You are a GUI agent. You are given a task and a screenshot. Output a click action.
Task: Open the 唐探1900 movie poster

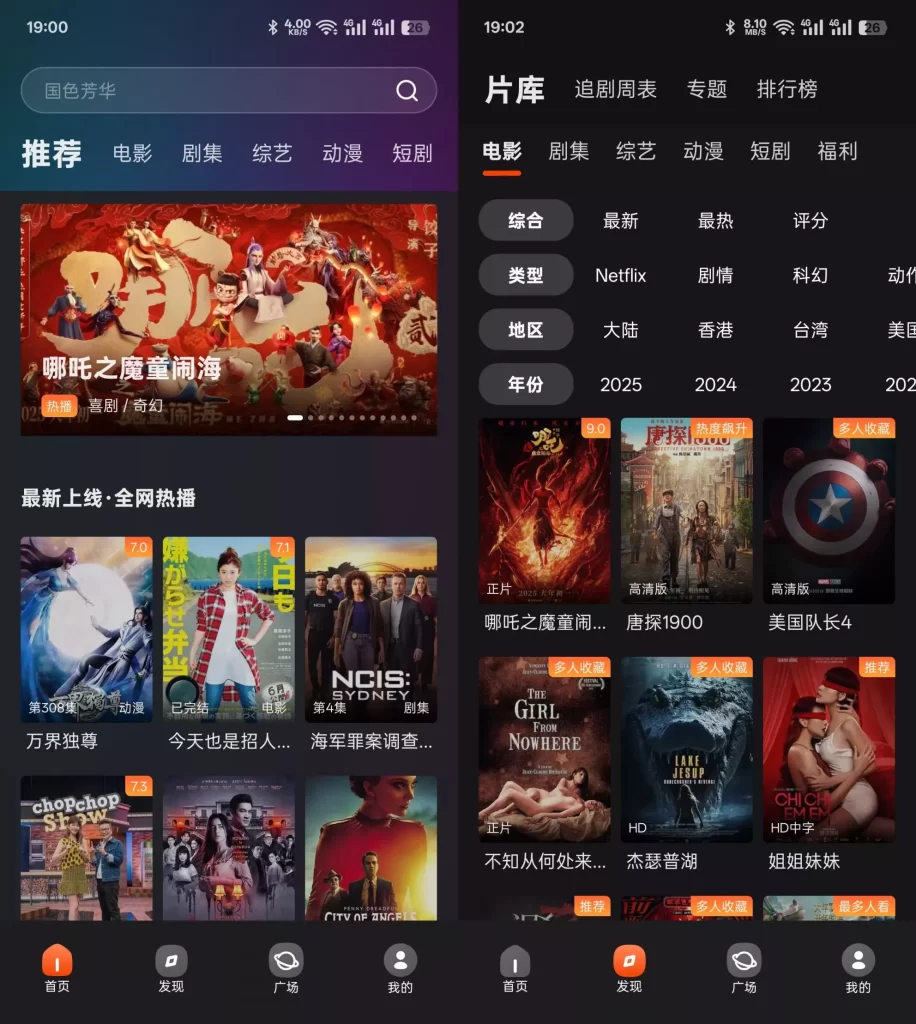(x=686, y=511)
